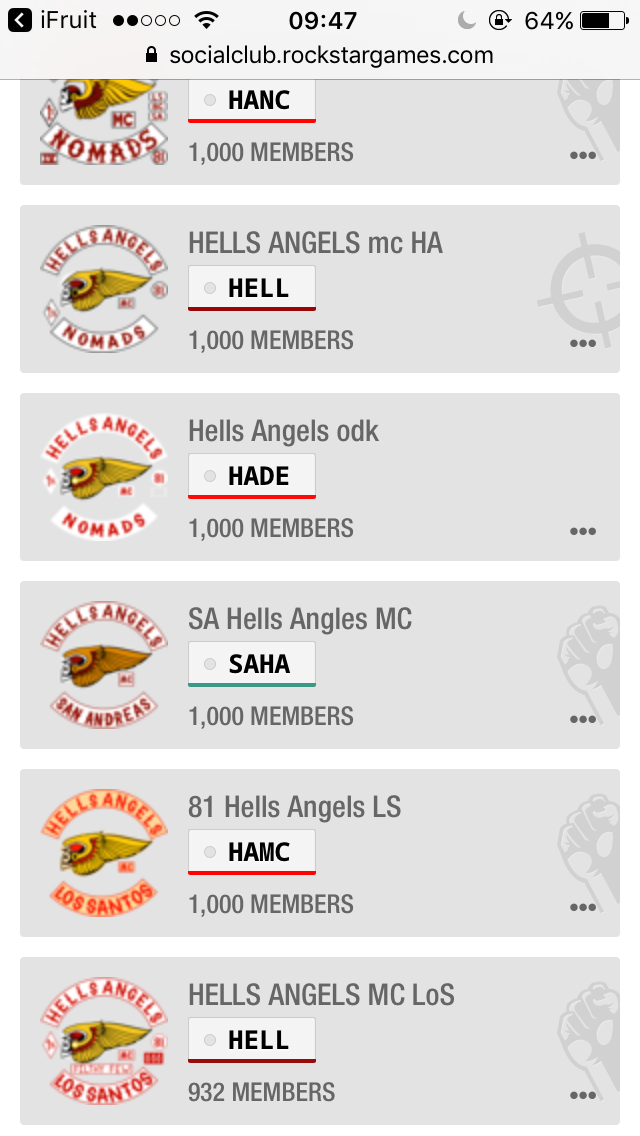Open more options for HELLS ANGELS mc HA
The width and height of the screenshot is (640, 1136).
point(582,343)
